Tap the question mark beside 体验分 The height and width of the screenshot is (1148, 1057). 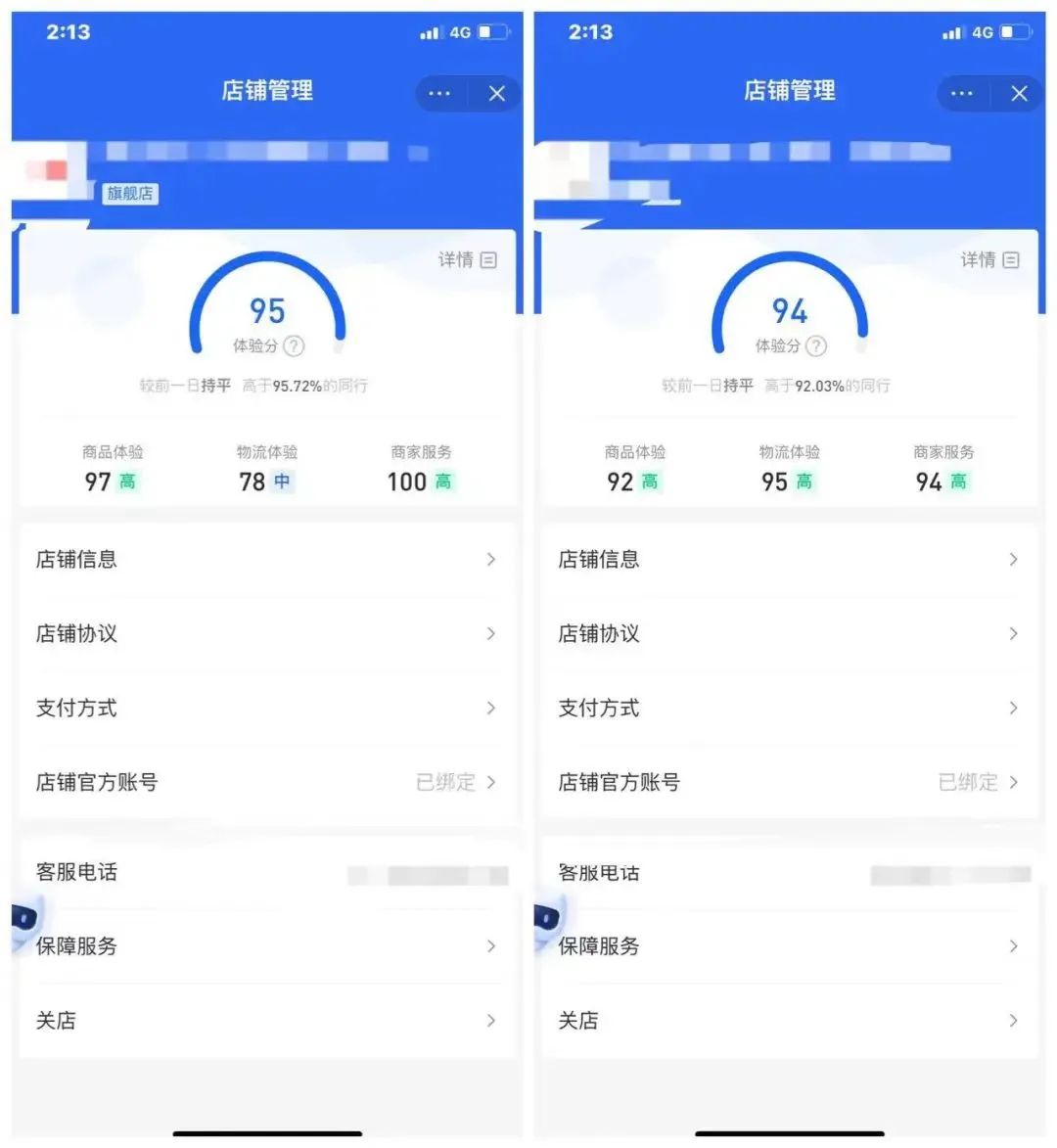[291, 345]
